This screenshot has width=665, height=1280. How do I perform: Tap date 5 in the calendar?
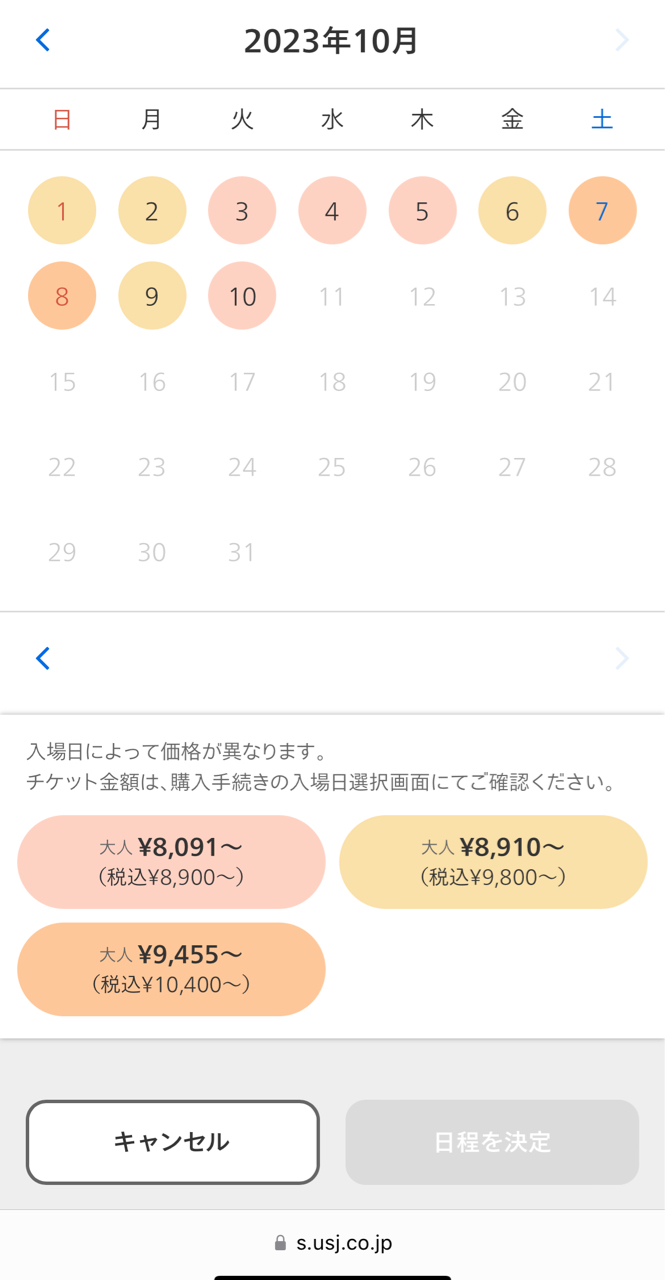tap(422, 211)
